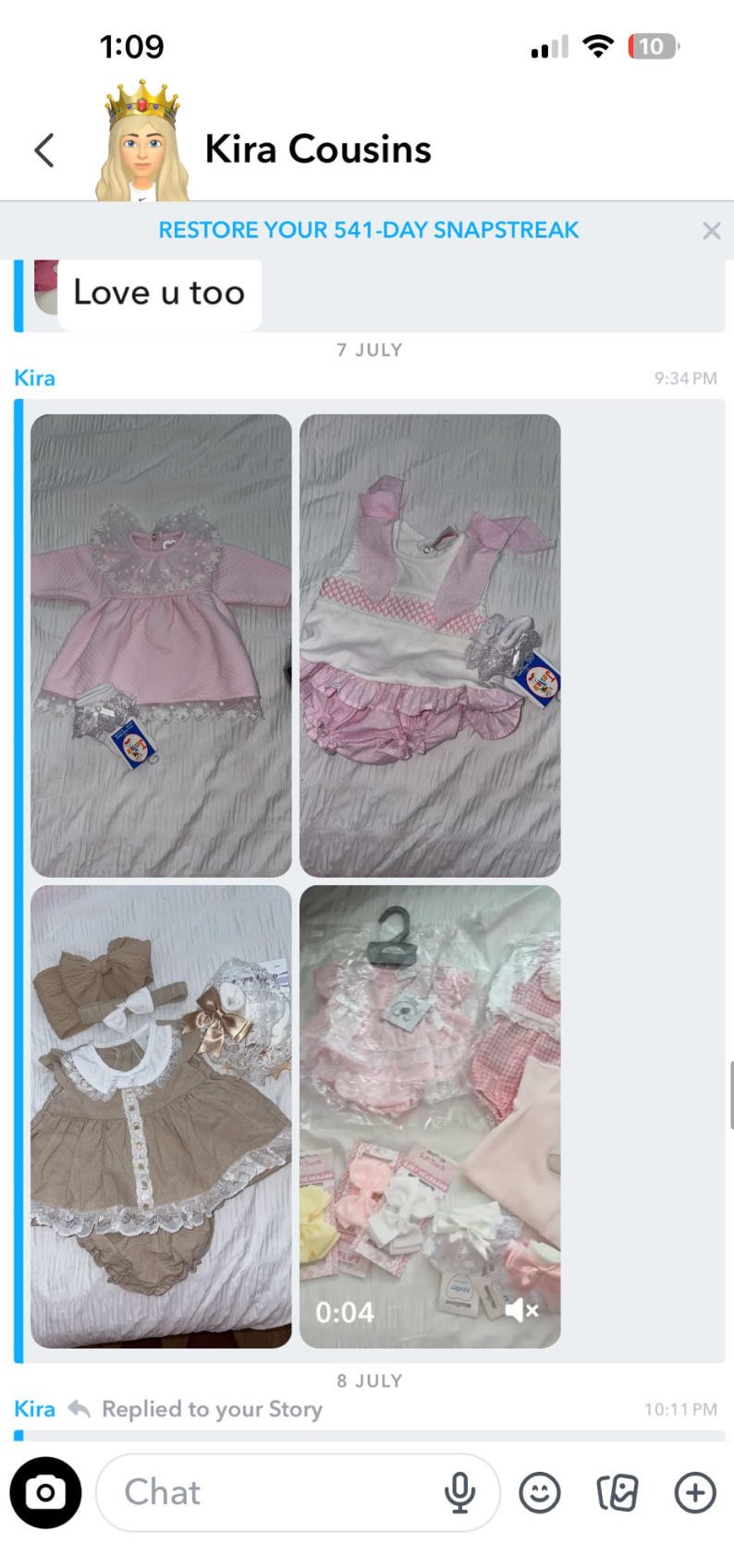Tap the Chat message field
This screenshot has width=734, height=1568.
point(268,1492)
